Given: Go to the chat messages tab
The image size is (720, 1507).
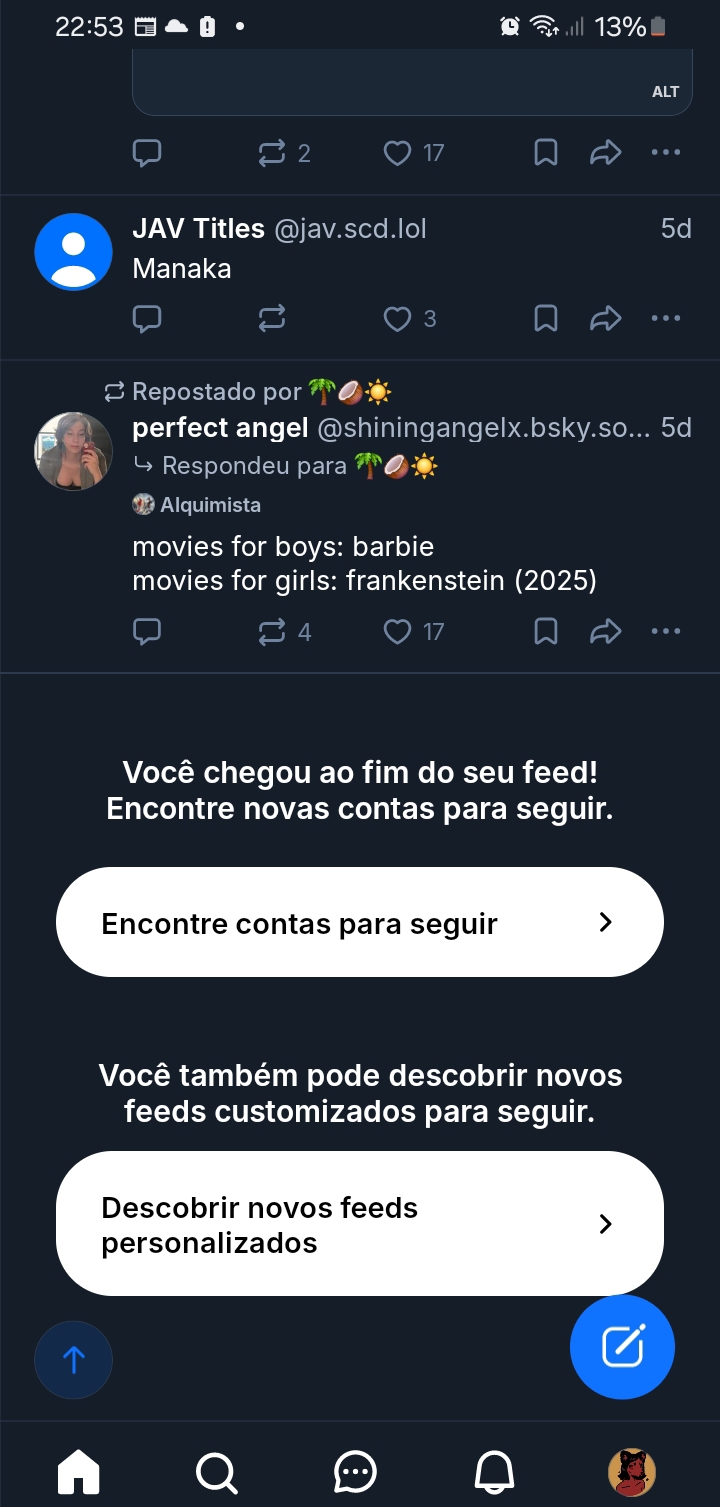Looking at the screenshot, I should click(355, 1472).
